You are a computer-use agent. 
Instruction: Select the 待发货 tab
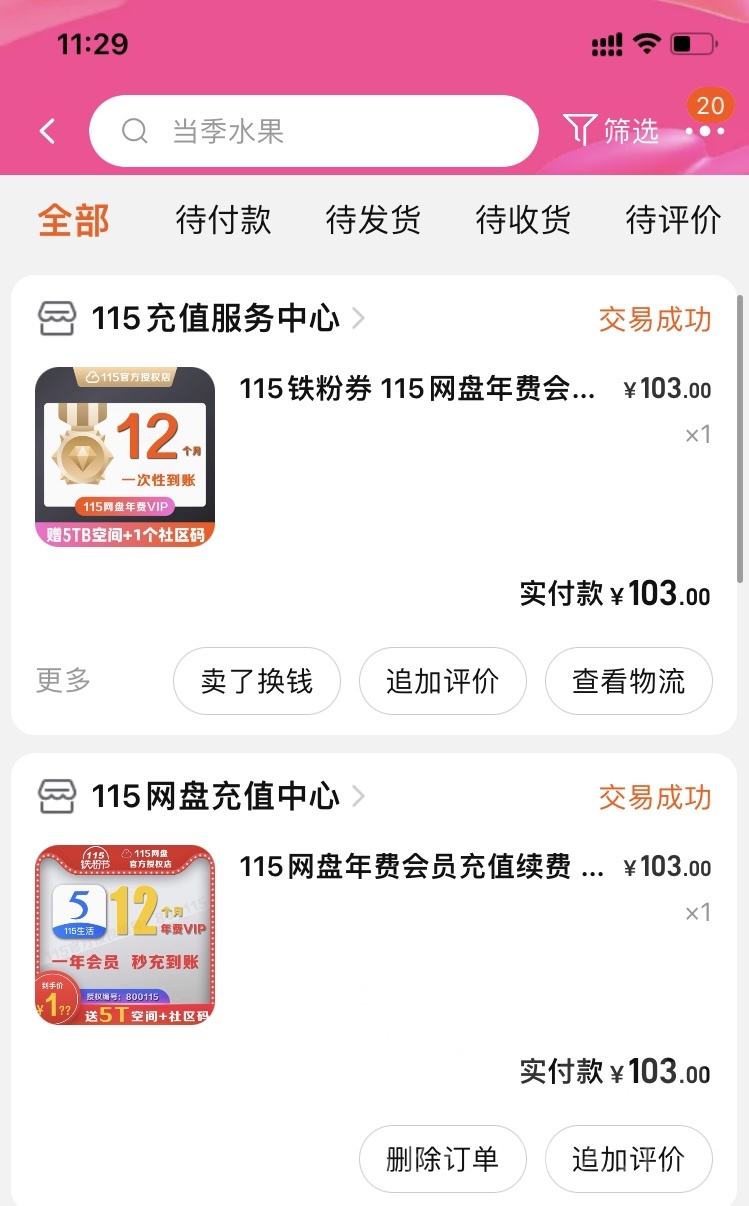[373, 220]
